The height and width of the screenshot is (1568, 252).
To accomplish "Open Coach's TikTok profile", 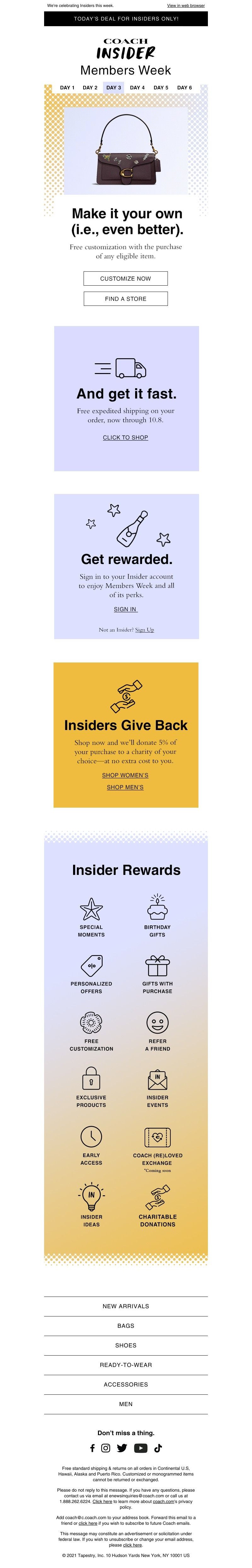I will [158, 1448].
